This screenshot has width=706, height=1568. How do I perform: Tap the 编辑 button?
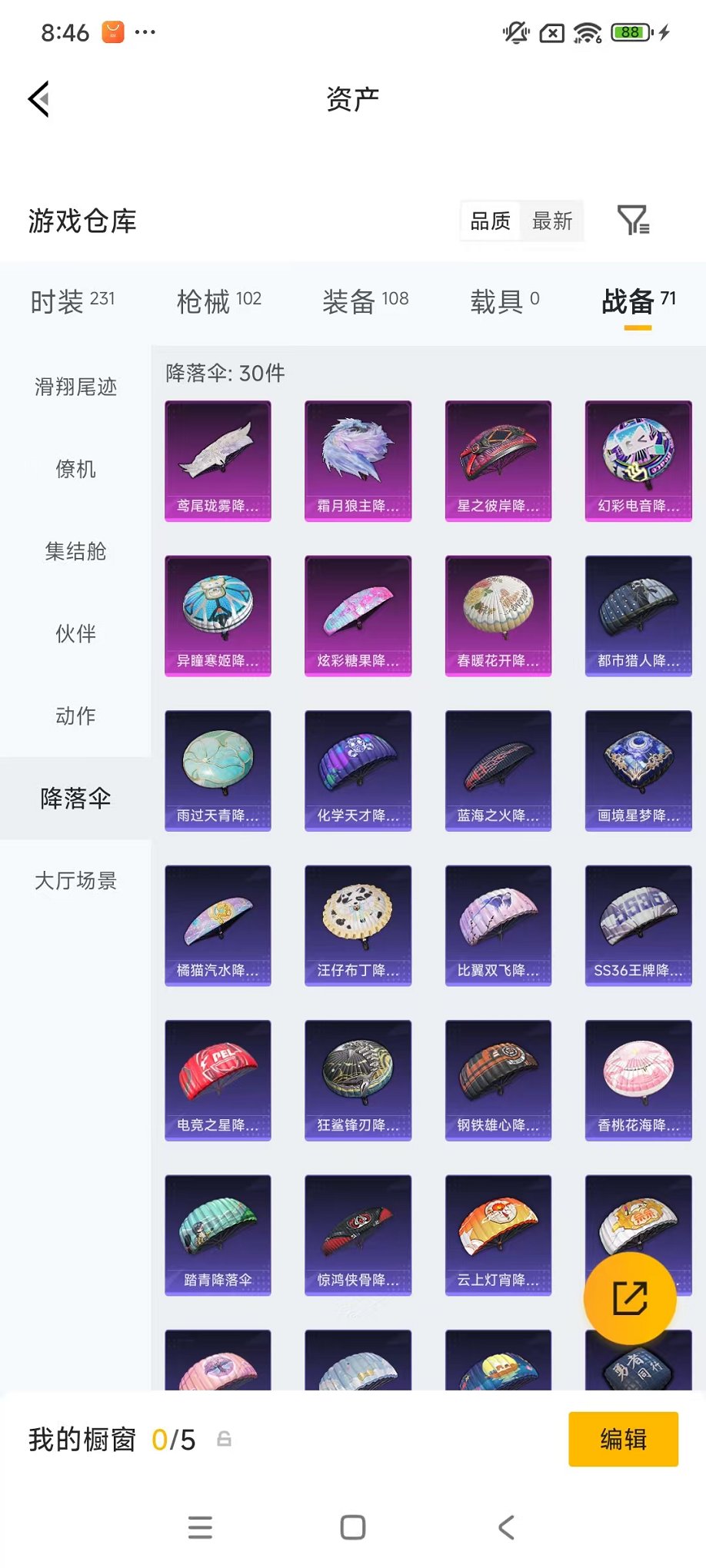click(623, 1438)
